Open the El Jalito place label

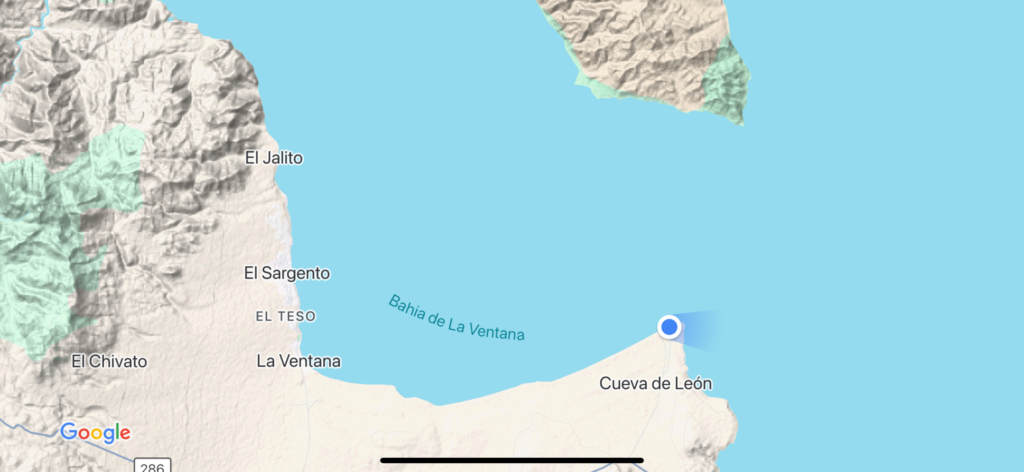click(x=274, y=158)
